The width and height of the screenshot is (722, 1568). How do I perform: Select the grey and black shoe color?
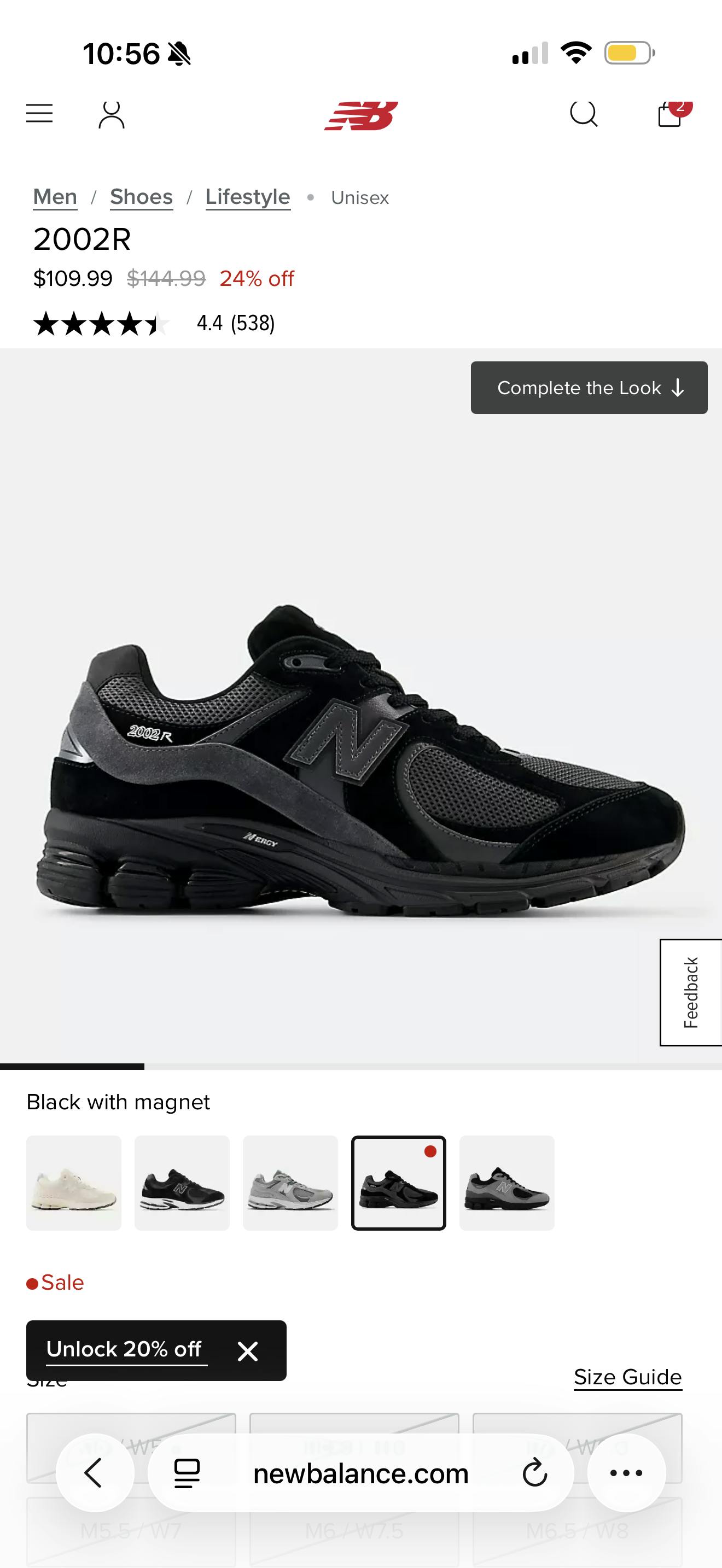(507, 1183)
